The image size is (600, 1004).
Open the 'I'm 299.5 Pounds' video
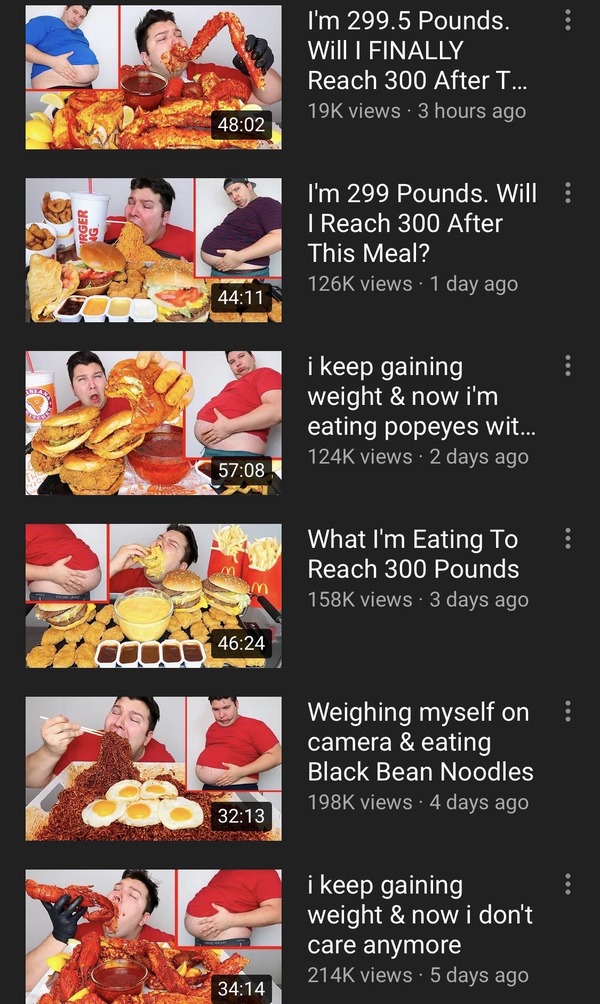[153, 77]
